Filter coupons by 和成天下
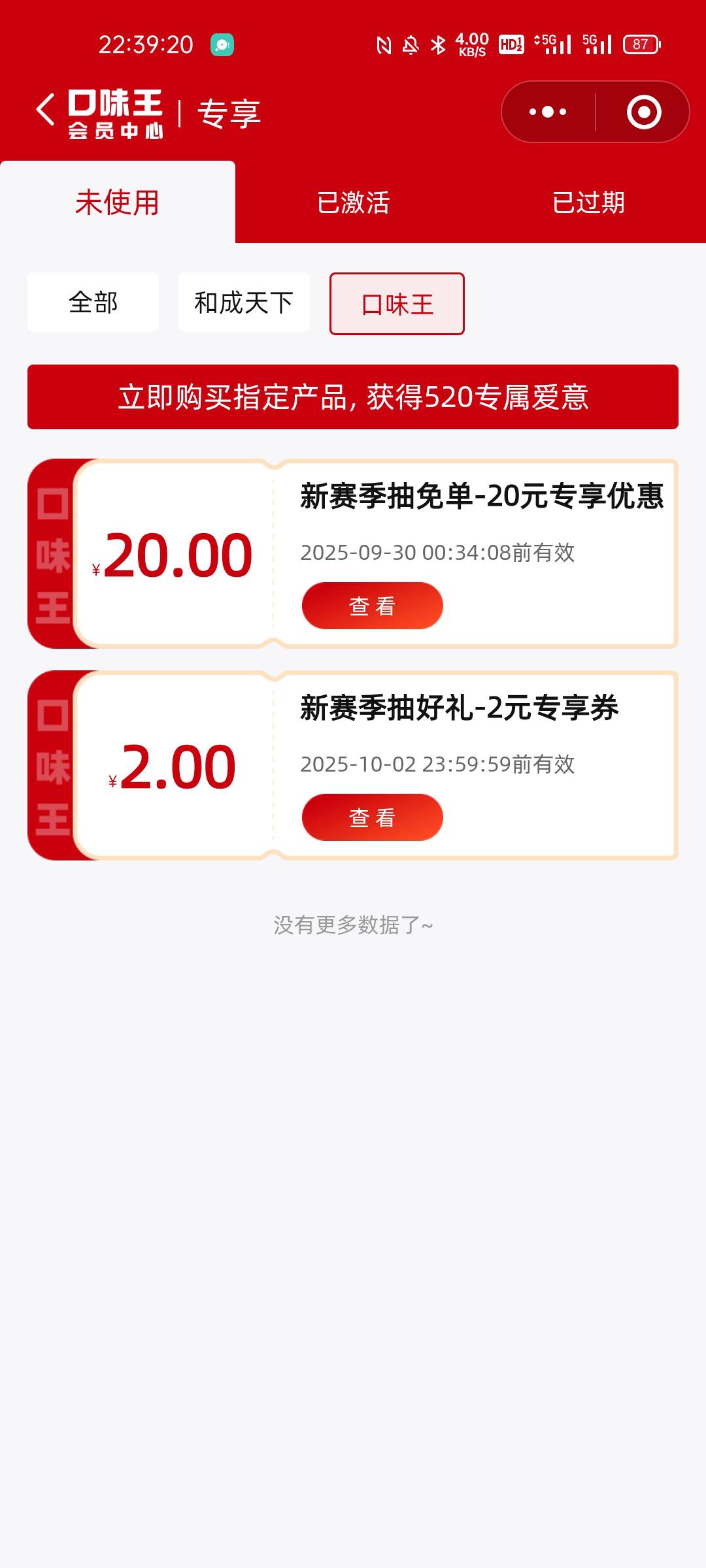 pyautogui.click(x=244, y=302)
